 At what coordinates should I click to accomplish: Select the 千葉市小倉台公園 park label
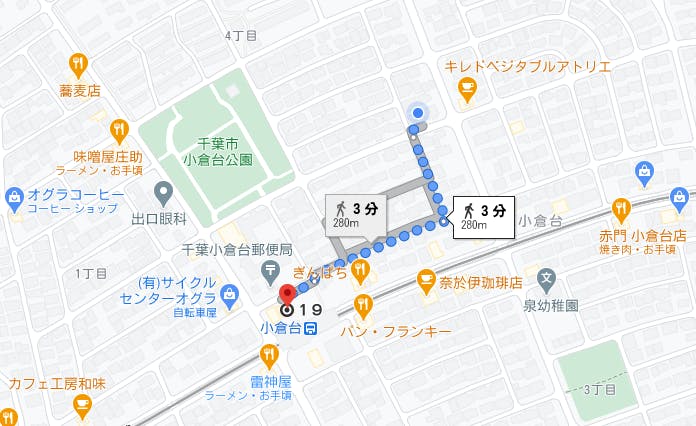point(216,151)
